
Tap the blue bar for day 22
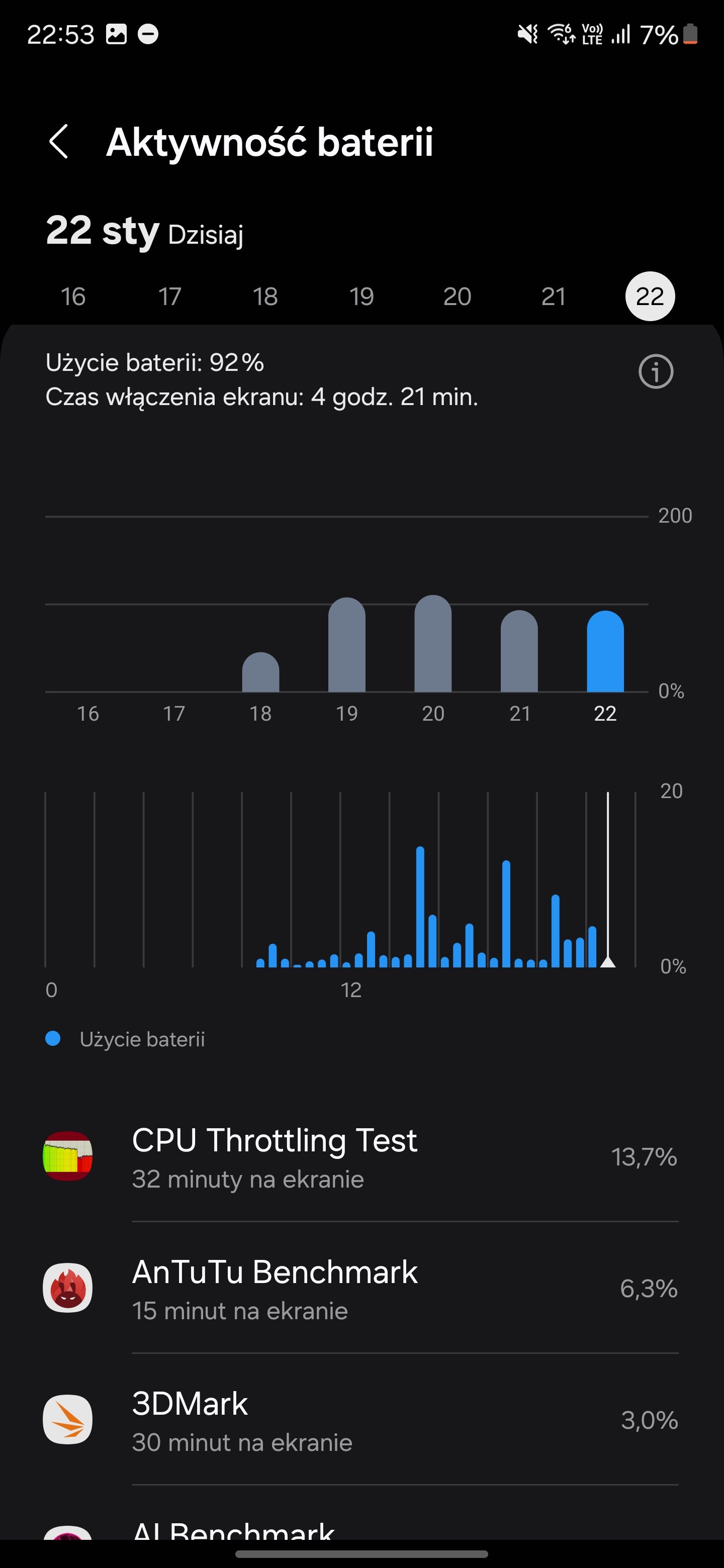tap(605, 651)
